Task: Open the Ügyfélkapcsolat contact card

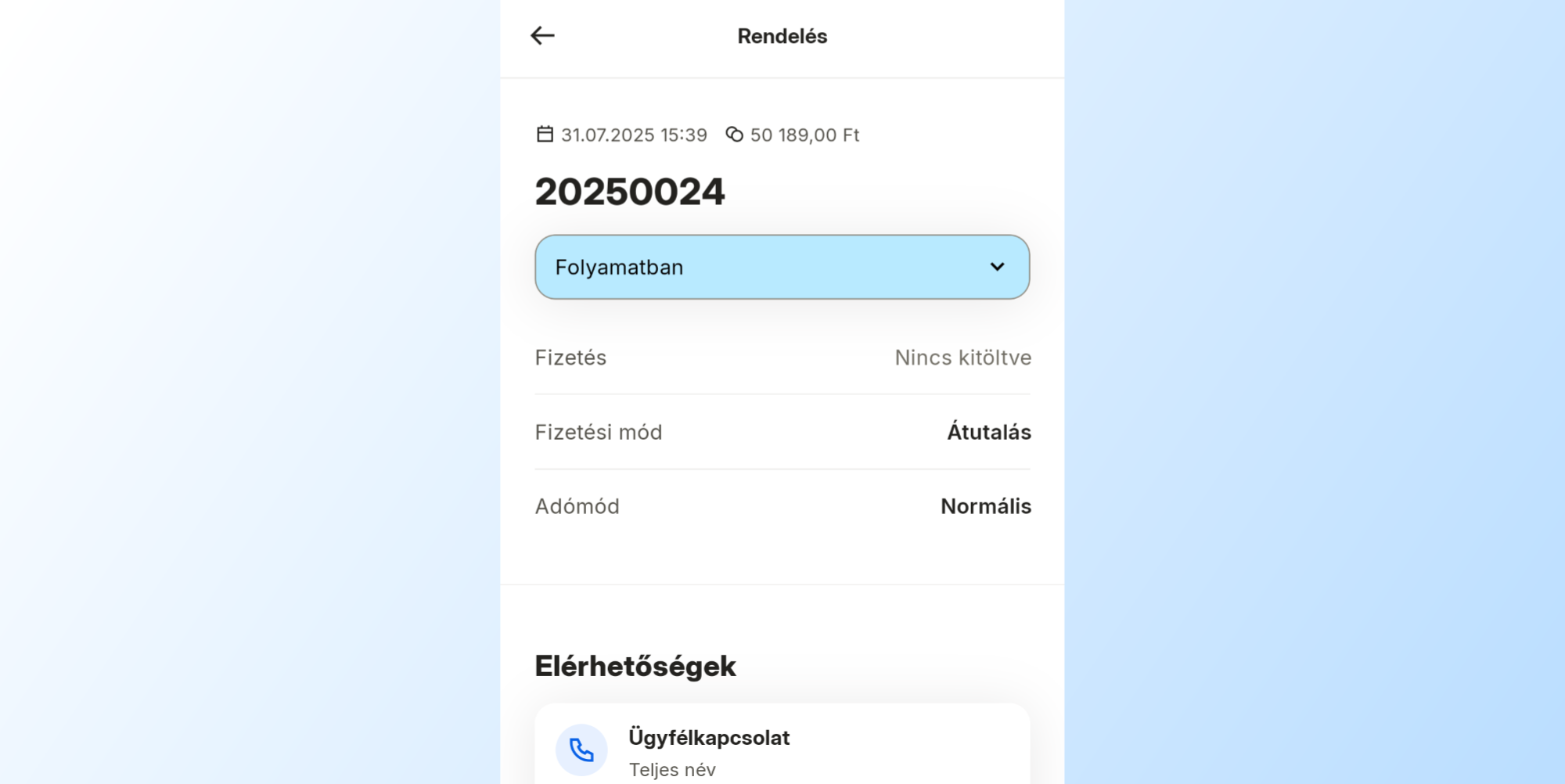Action: [x=782, y=744]
